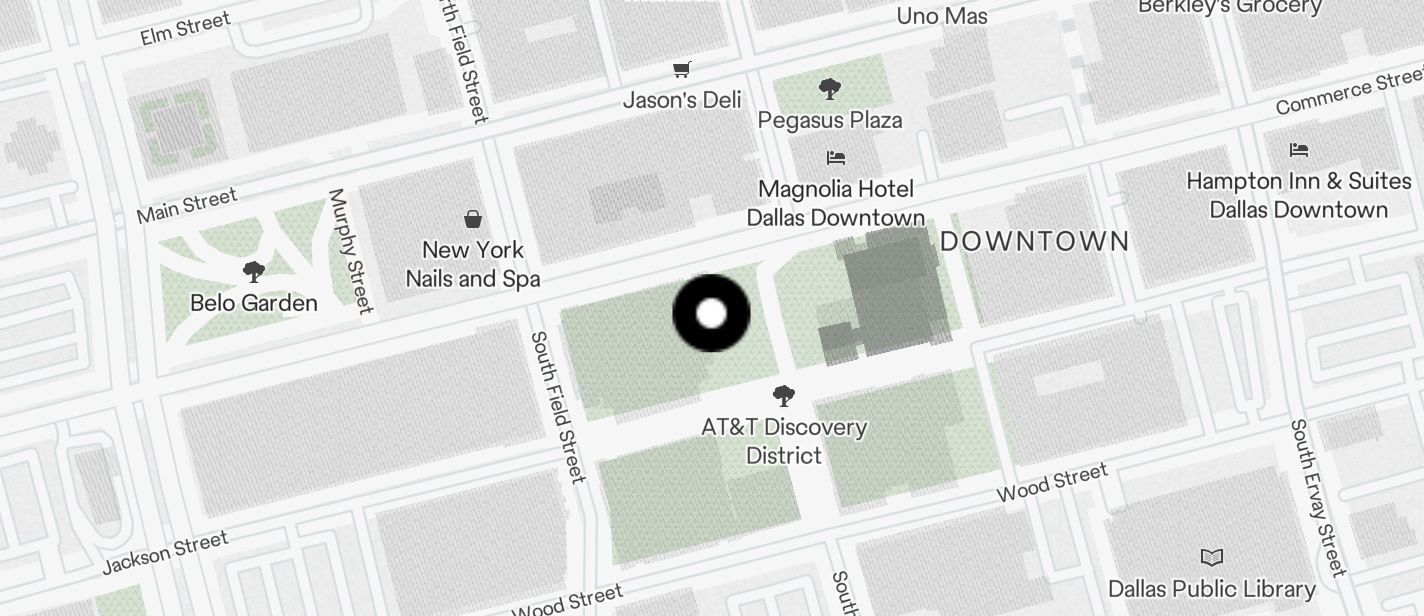Tap the current location pin marker
The image size is (1424, 616).
point(711,313)
